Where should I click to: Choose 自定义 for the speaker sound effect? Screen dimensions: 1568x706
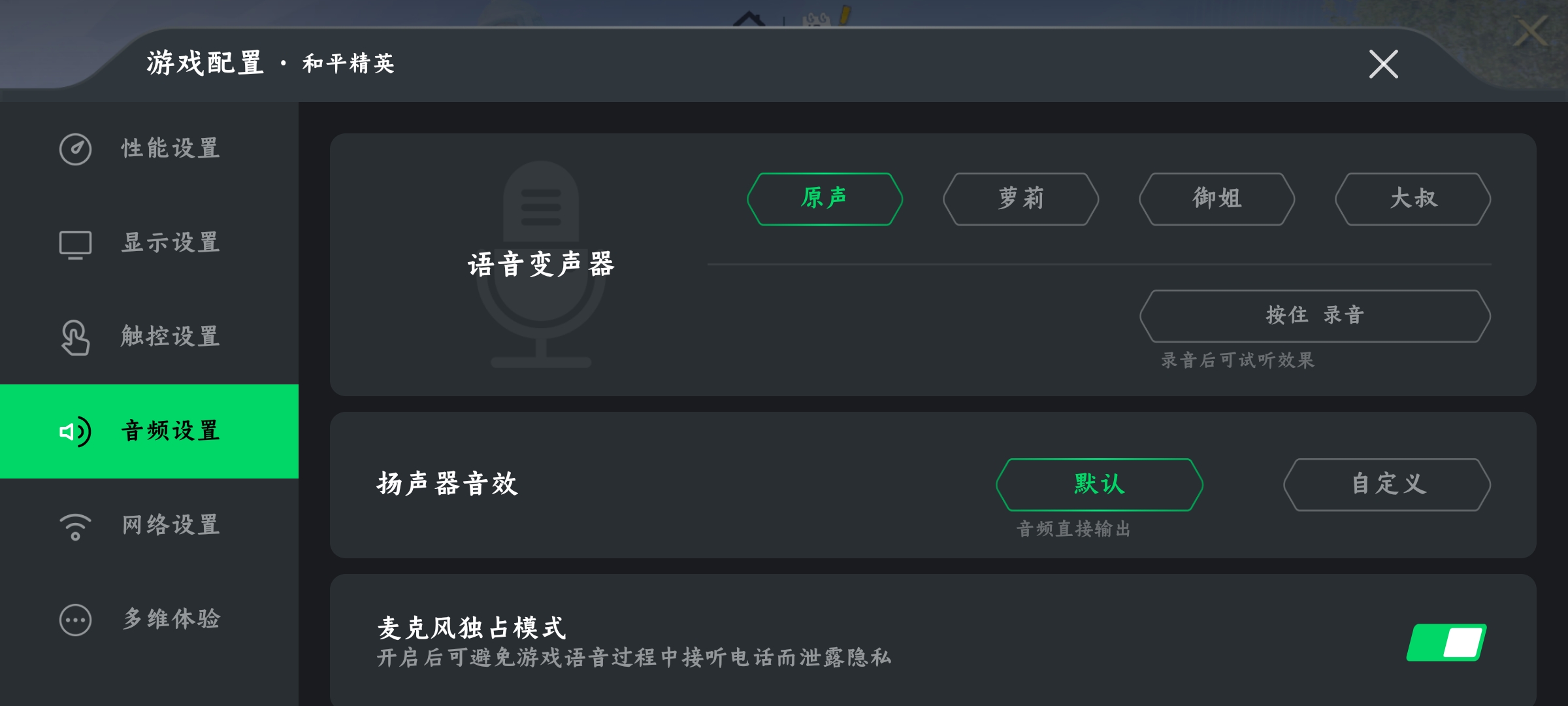click(x=1386, y=484)
